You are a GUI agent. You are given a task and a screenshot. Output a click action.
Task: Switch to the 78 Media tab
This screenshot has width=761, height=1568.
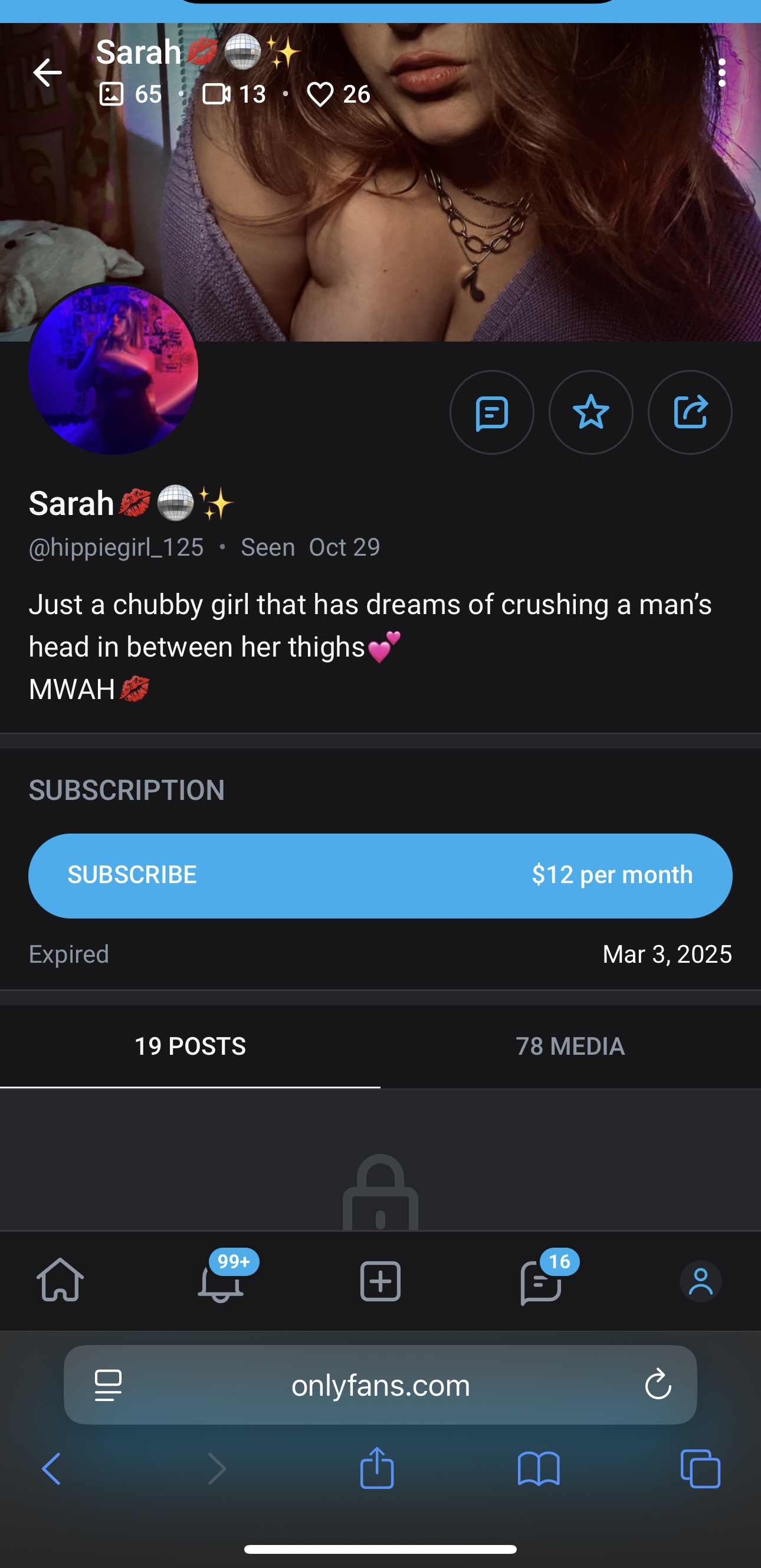coord(570,1047)
